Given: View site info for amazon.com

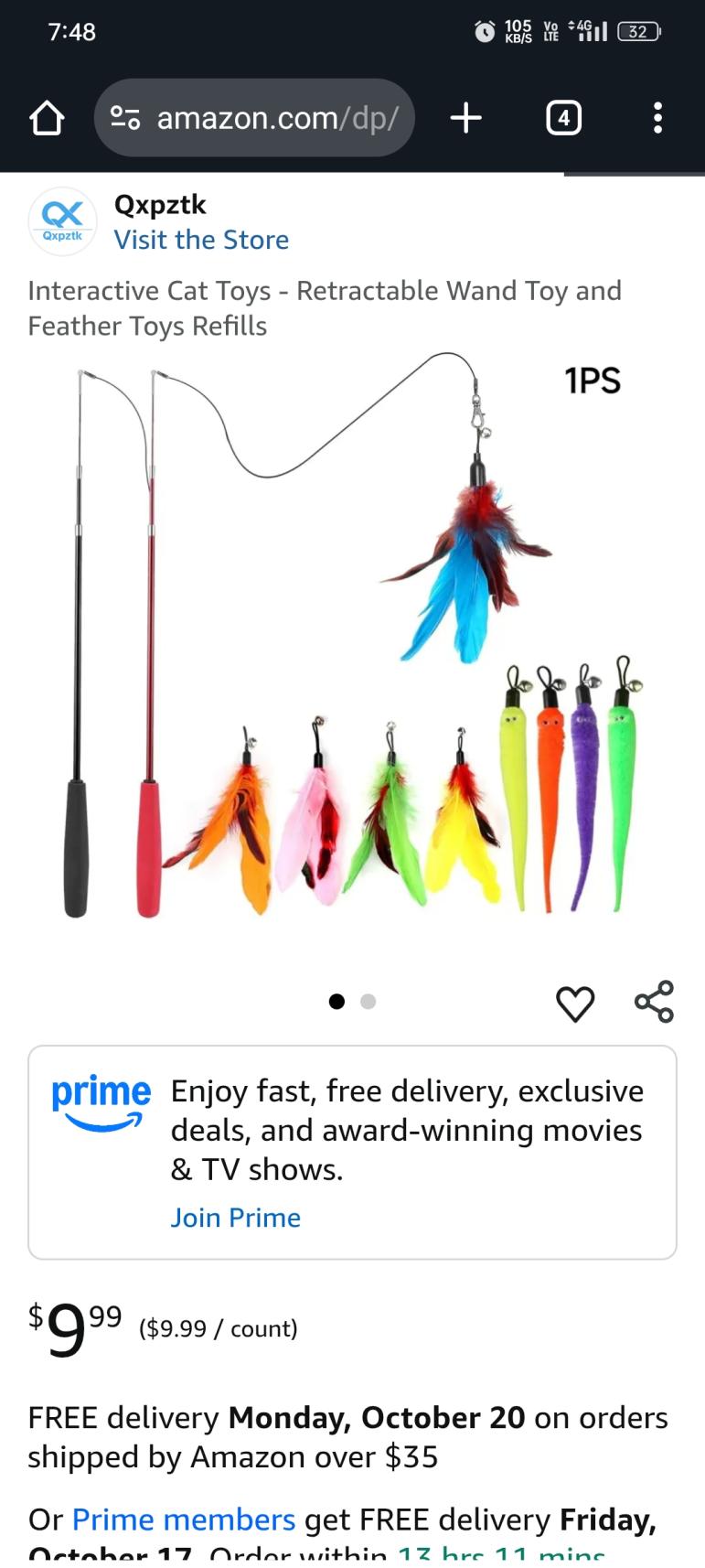Looking at the screenshot, I should [x=125, y=118].
